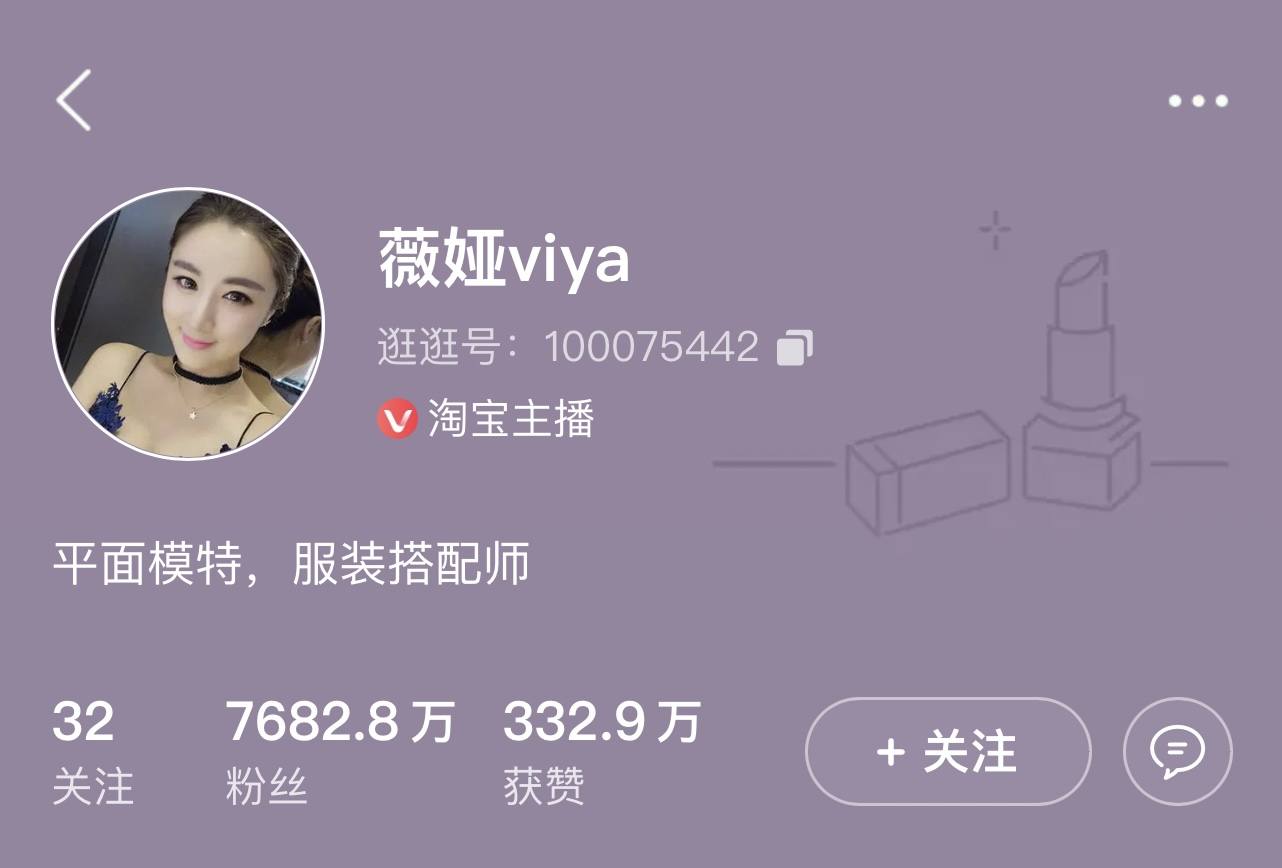View the 32 关注 following list
1282x868 pixels.
92,752
